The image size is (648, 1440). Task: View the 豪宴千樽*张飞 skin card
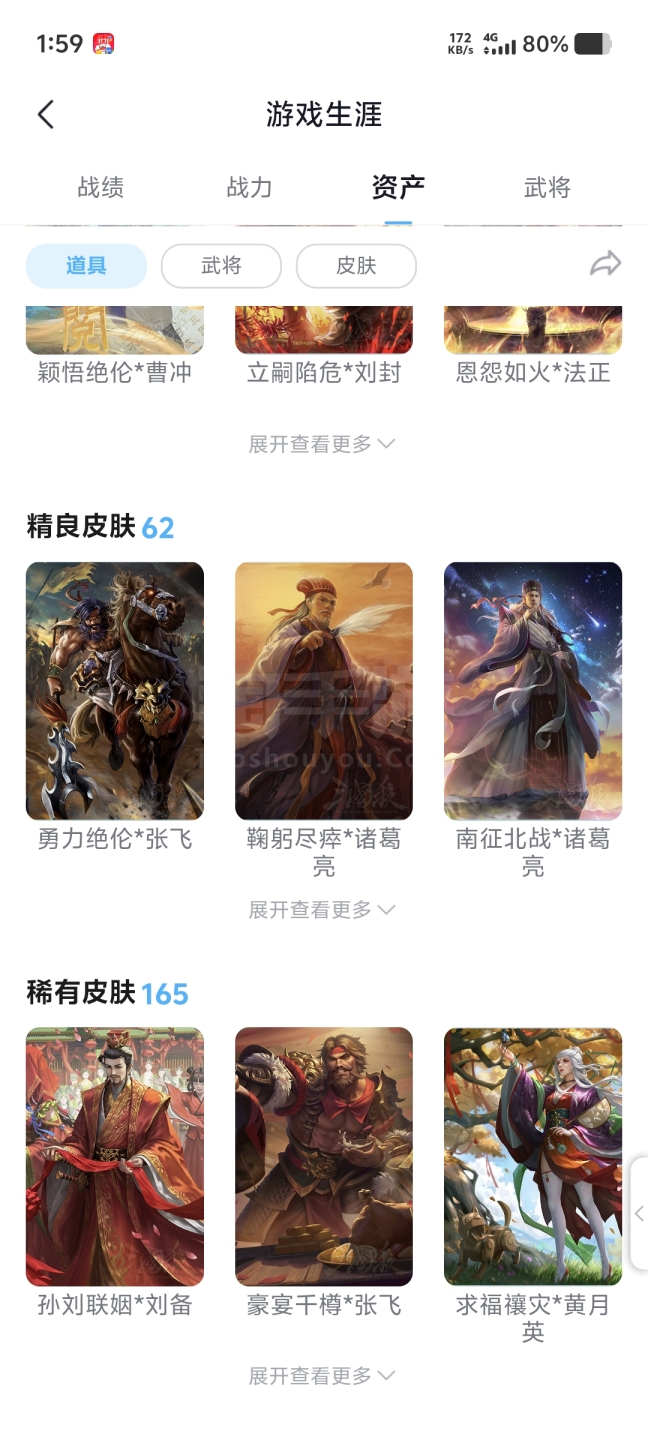pyautogui.click(x=324, y=1156)
